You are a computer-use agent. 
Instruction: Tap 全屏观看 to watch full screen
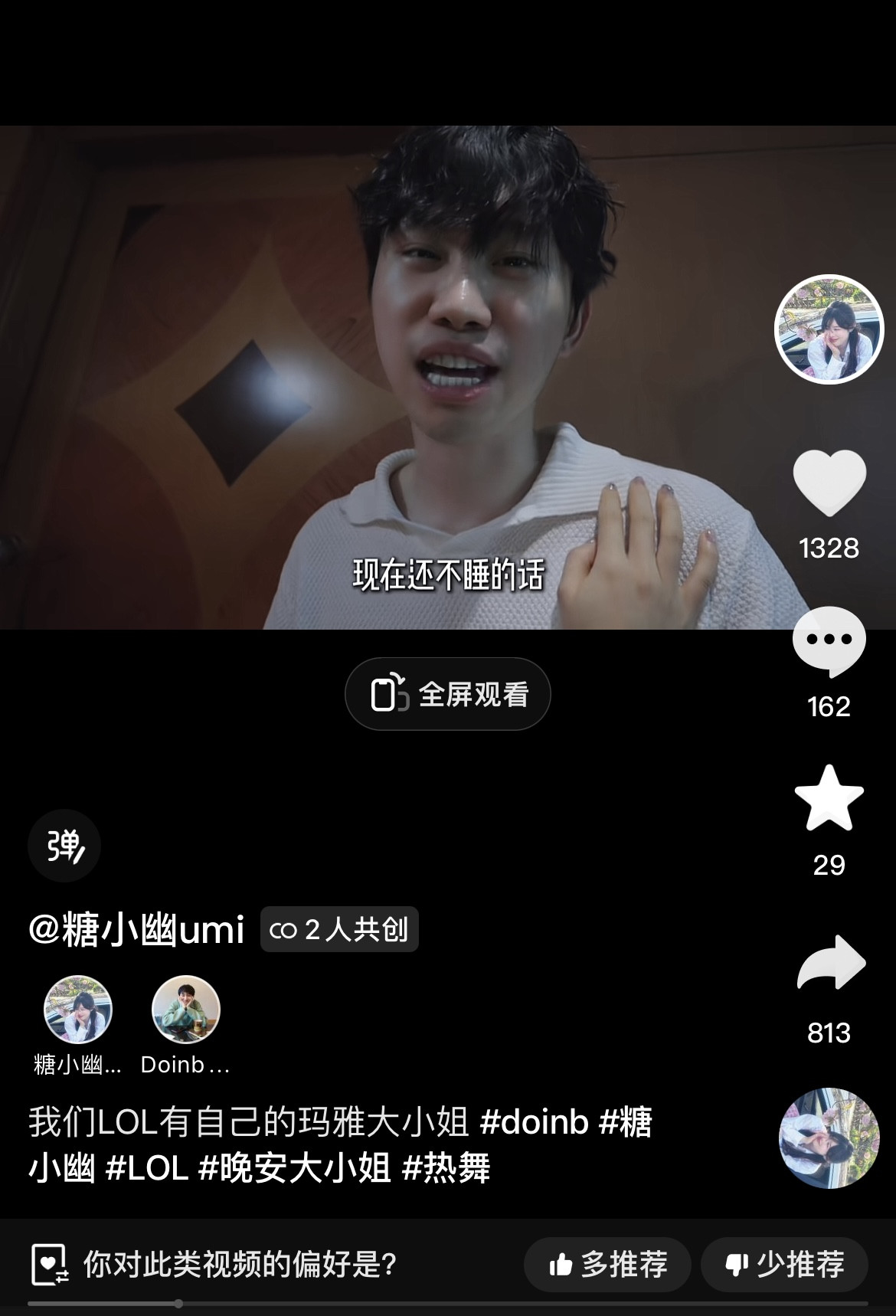click(448, 694)
